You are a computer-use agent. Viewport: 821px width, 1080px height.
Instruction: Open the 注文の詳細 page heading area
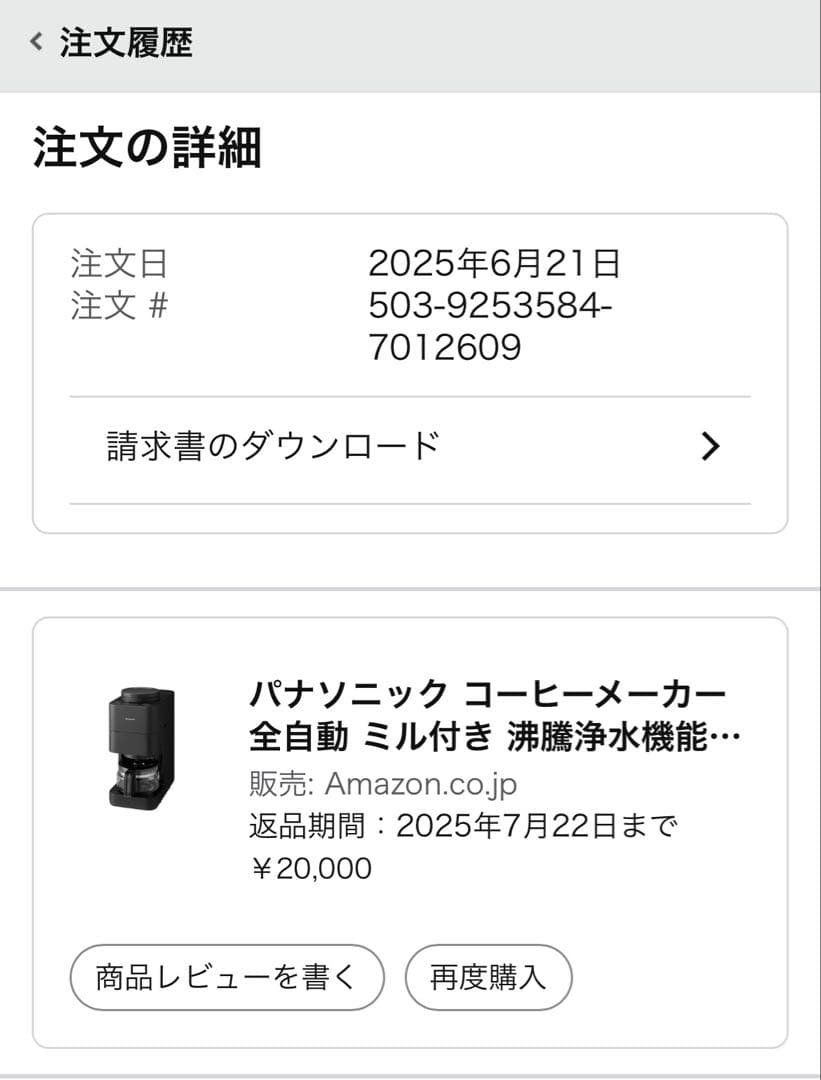tap(150, 145)
